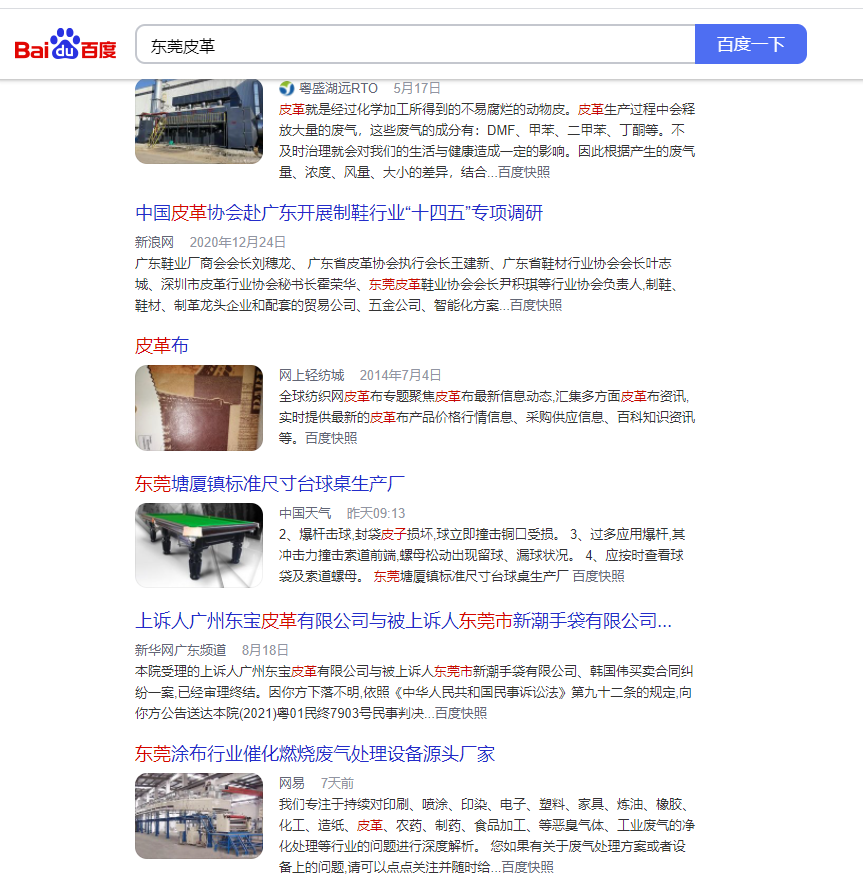The image size is (863, 881).
Task: Visit the 粤盛湖远RTO source link
Action: click(338, 88)
